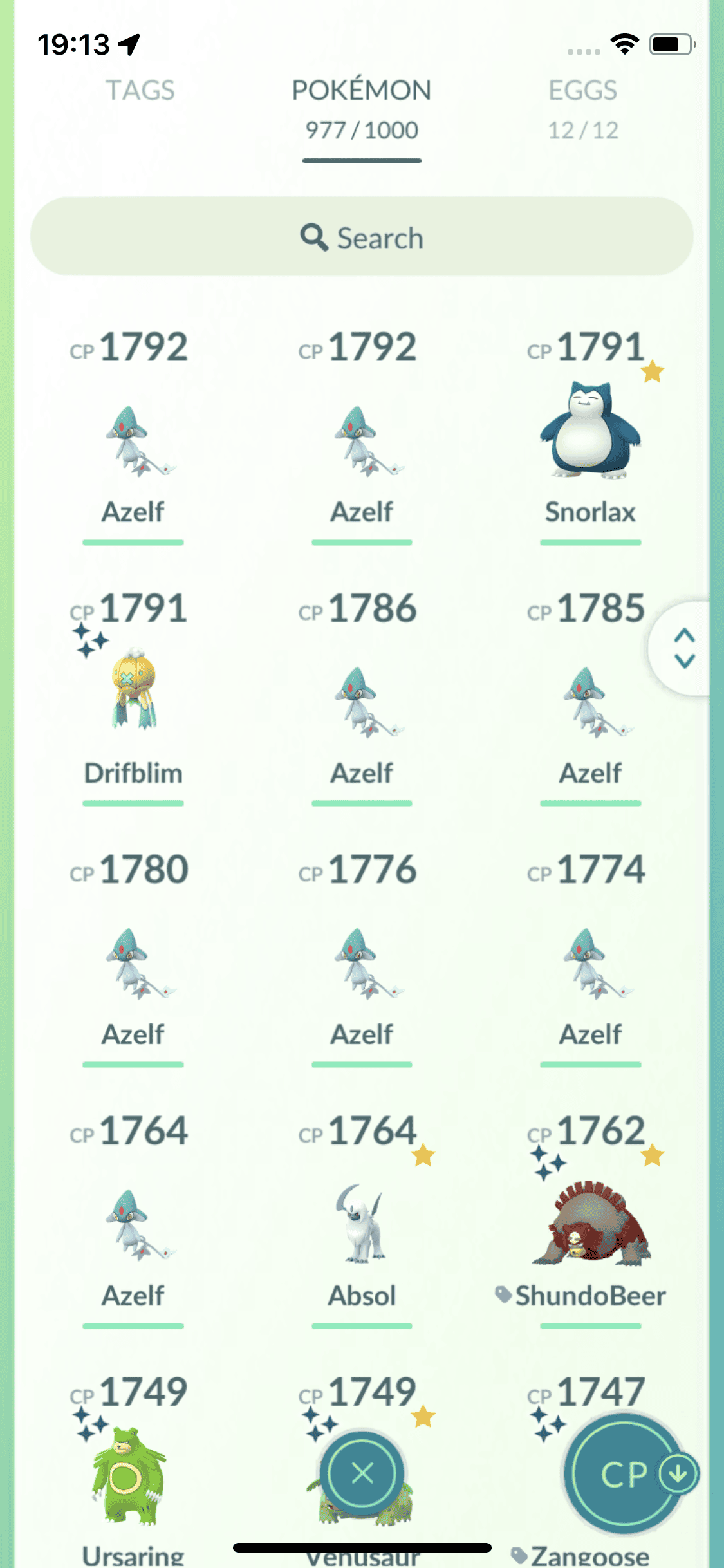This screenshot has width=724, height=1568.
Task: Open the Snorlax with CP 1791
Action: click(x=590, y=432)
